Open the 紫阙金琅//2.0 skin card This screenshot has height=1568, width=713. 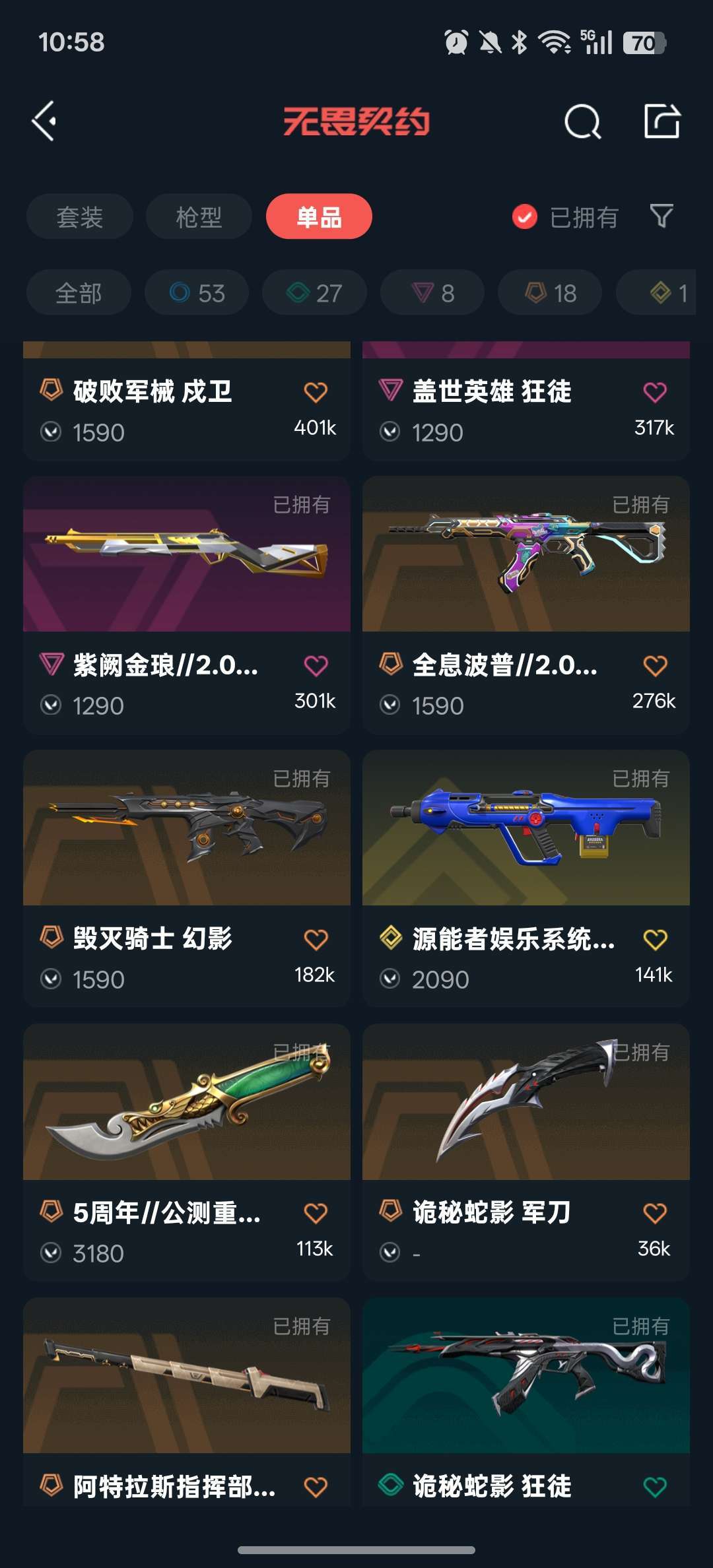187,605
